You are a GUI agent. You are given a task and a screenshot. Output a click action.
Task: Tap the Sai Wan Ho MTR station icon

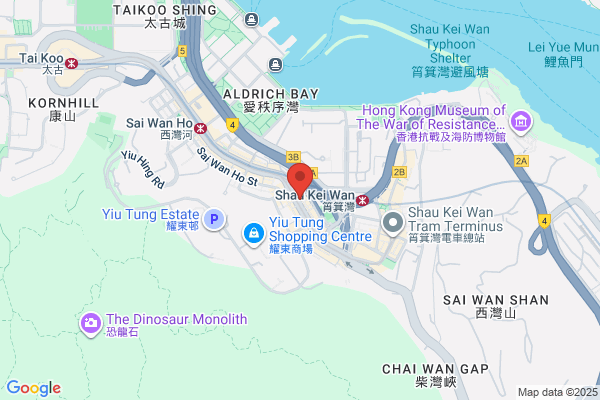pos(200,128)
